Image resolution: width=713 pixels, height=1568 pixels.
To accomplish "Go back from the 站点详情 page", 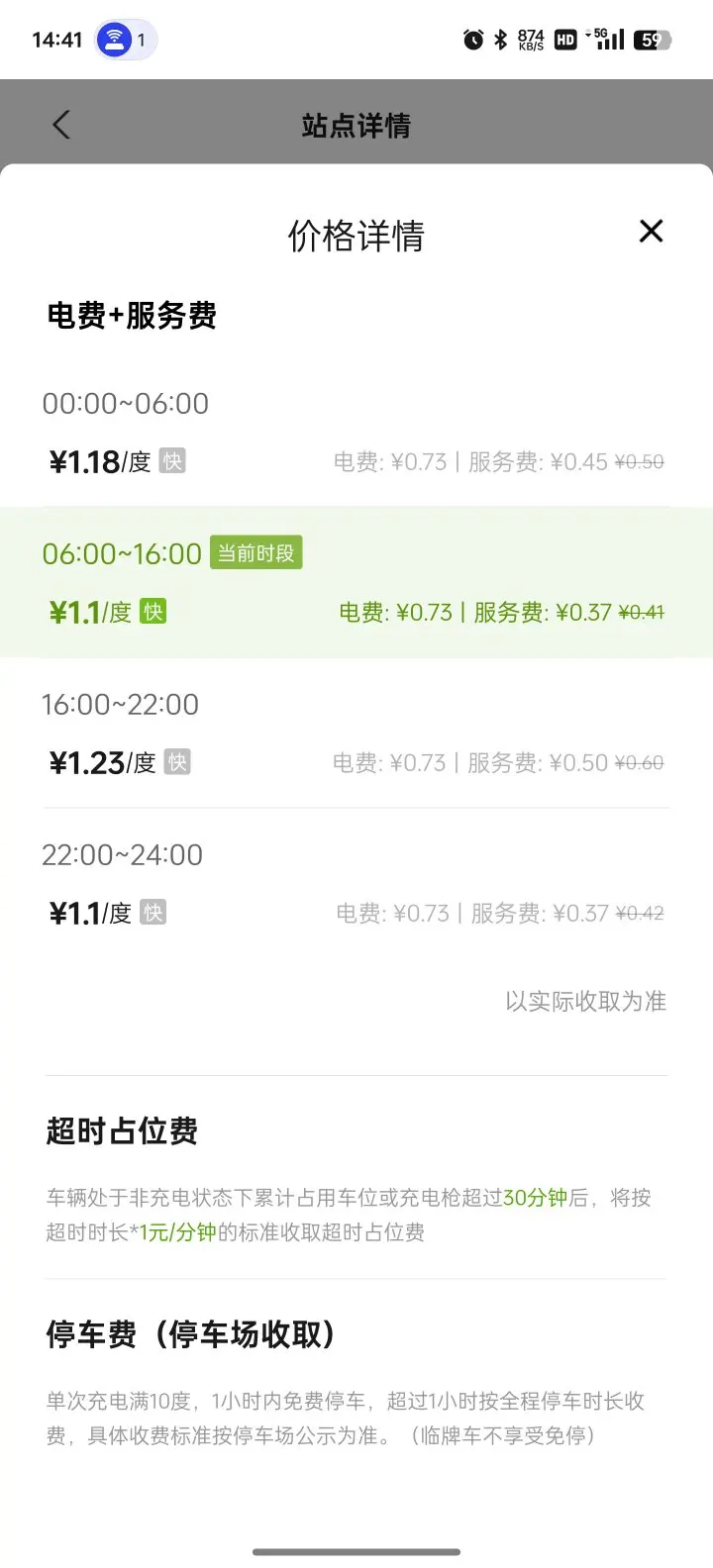I will 61,126.
